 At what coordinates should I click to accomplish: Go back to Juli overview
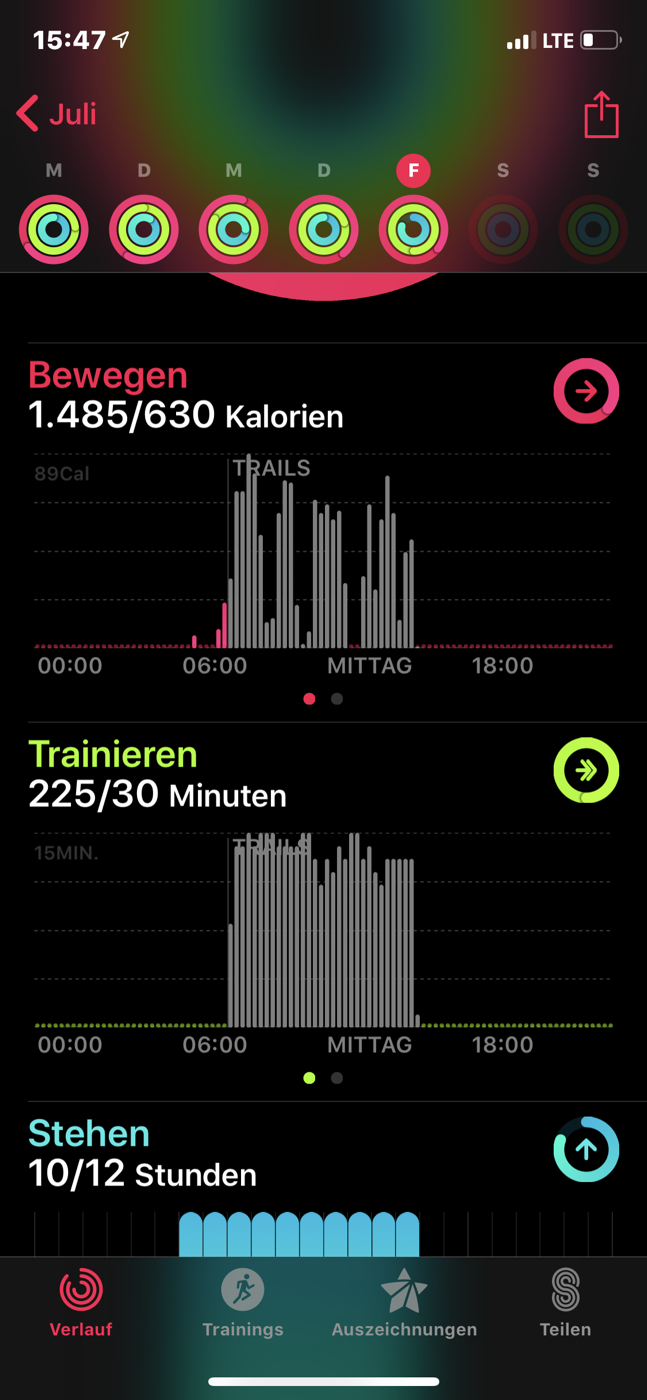click(57, 113)
